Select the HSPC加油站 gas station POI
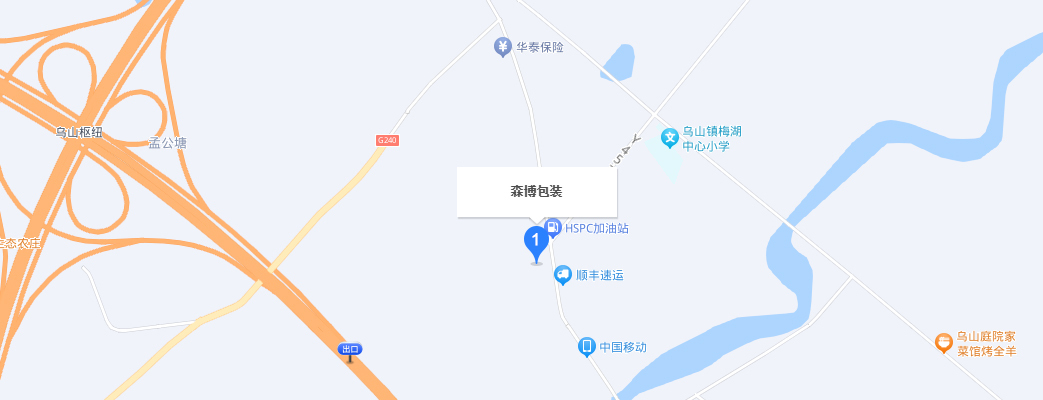The image size is (1043, 400). pos(553,229)
